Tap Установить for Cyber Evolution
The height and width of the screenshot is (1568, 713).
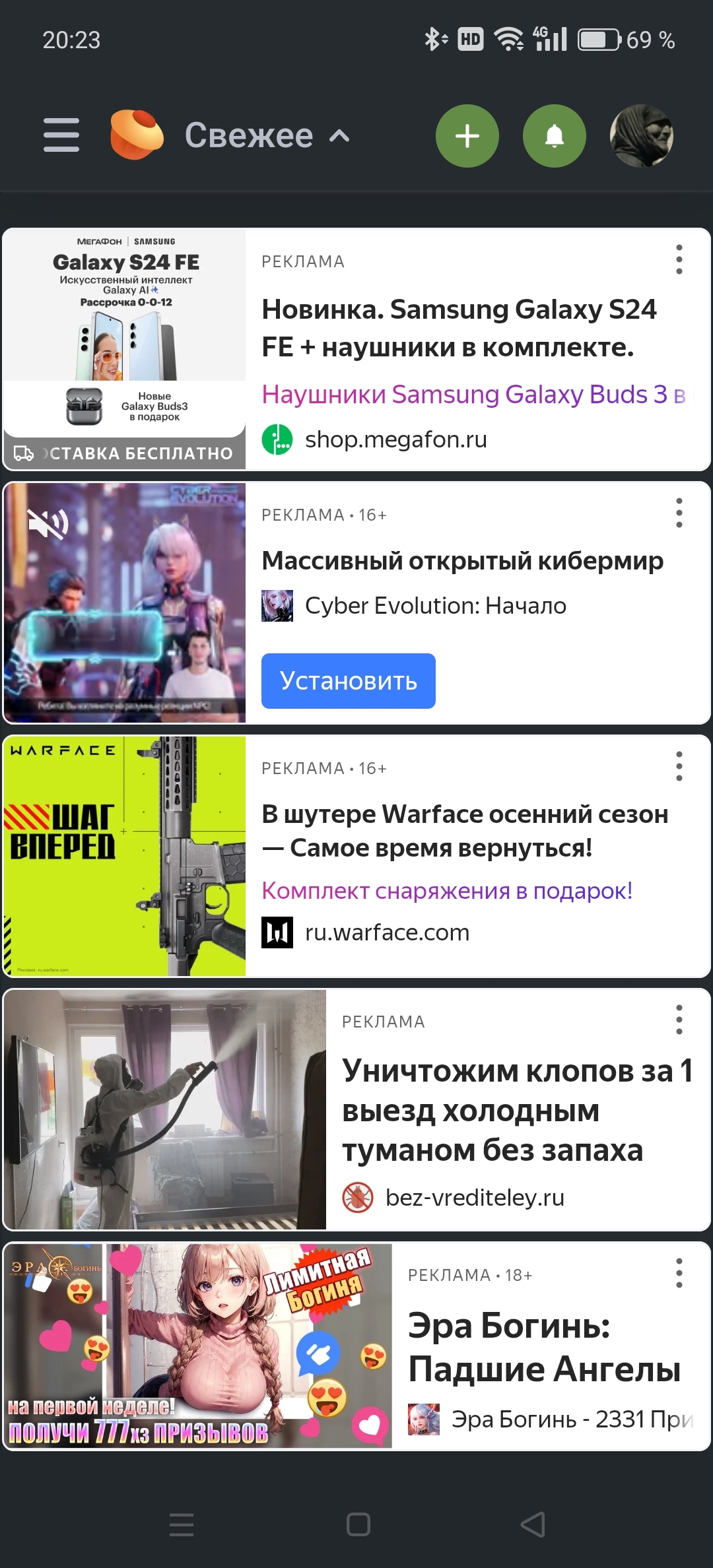coord(348,681)
